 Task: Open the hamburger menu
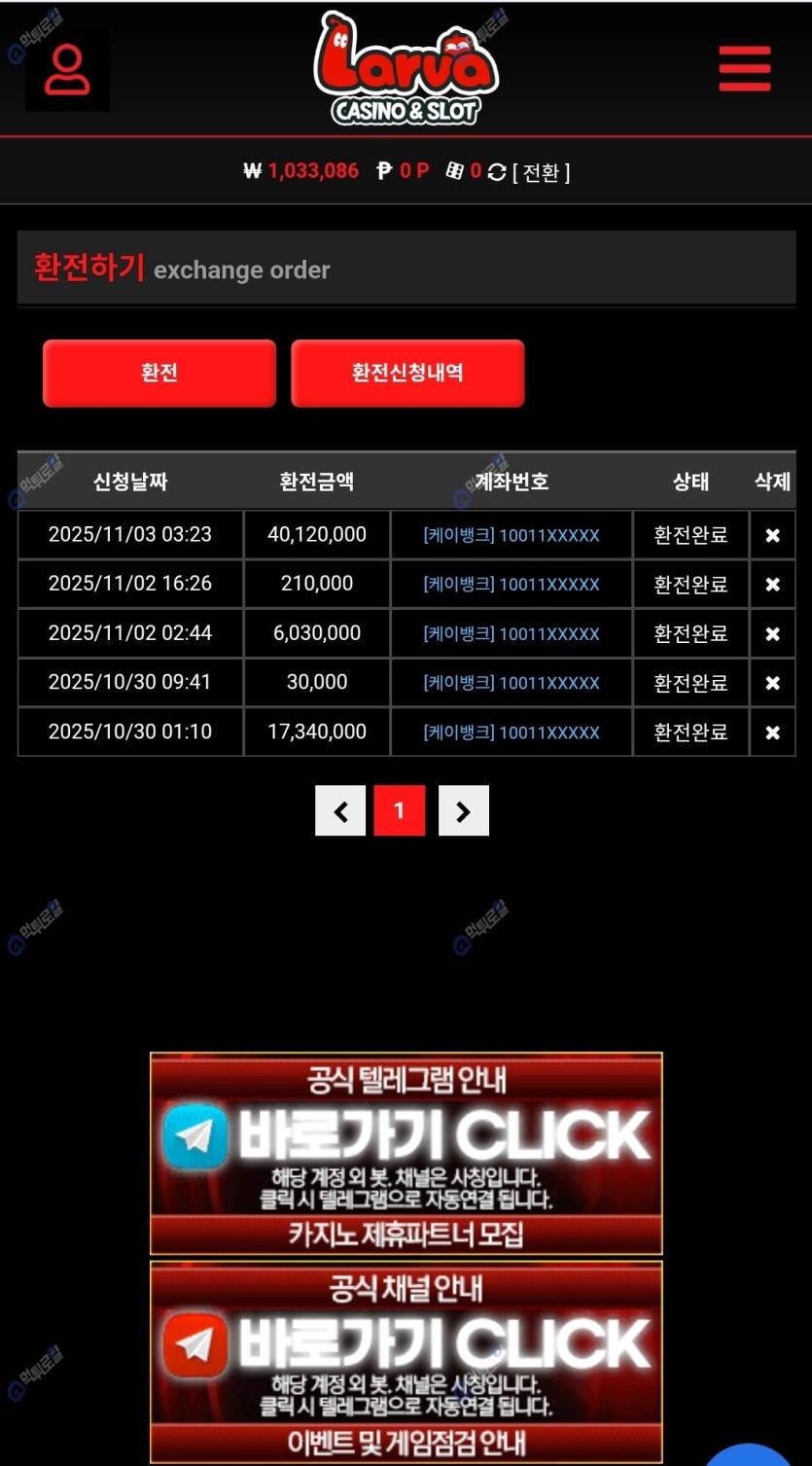(745, 69)
